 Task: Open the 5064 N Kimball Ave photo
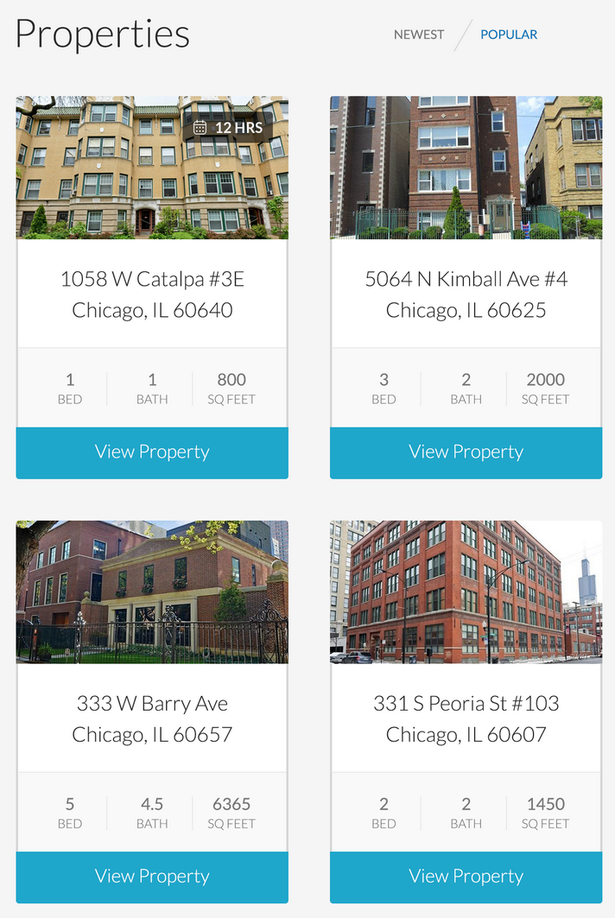[466, 168]
